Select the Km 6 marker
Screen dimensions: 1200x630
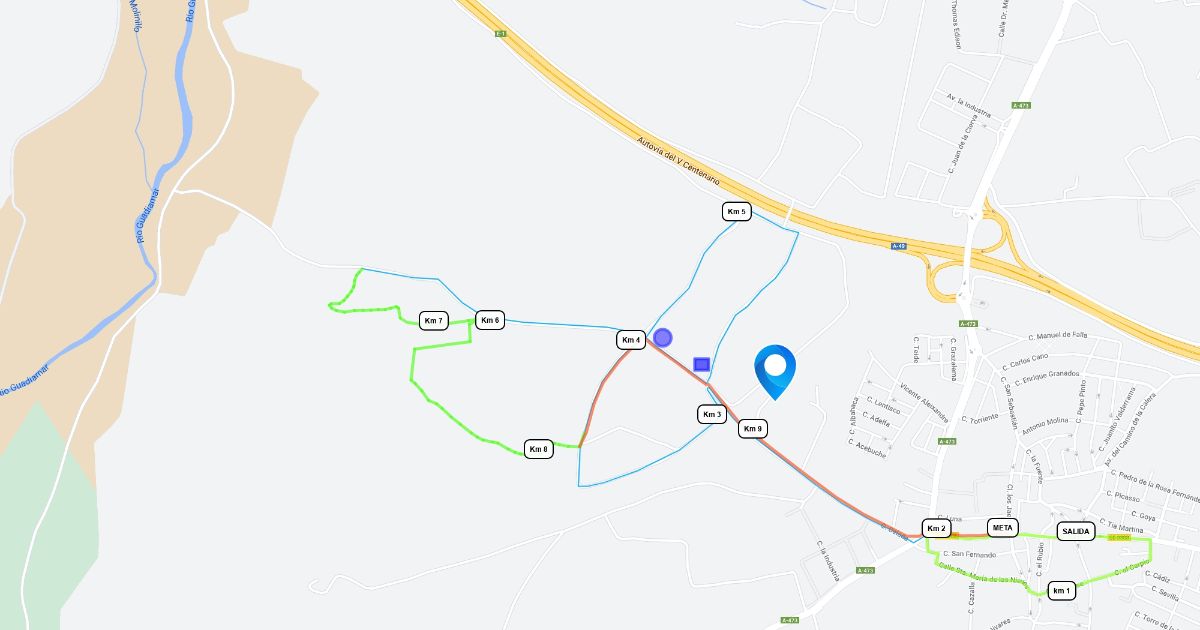point(489,320)
